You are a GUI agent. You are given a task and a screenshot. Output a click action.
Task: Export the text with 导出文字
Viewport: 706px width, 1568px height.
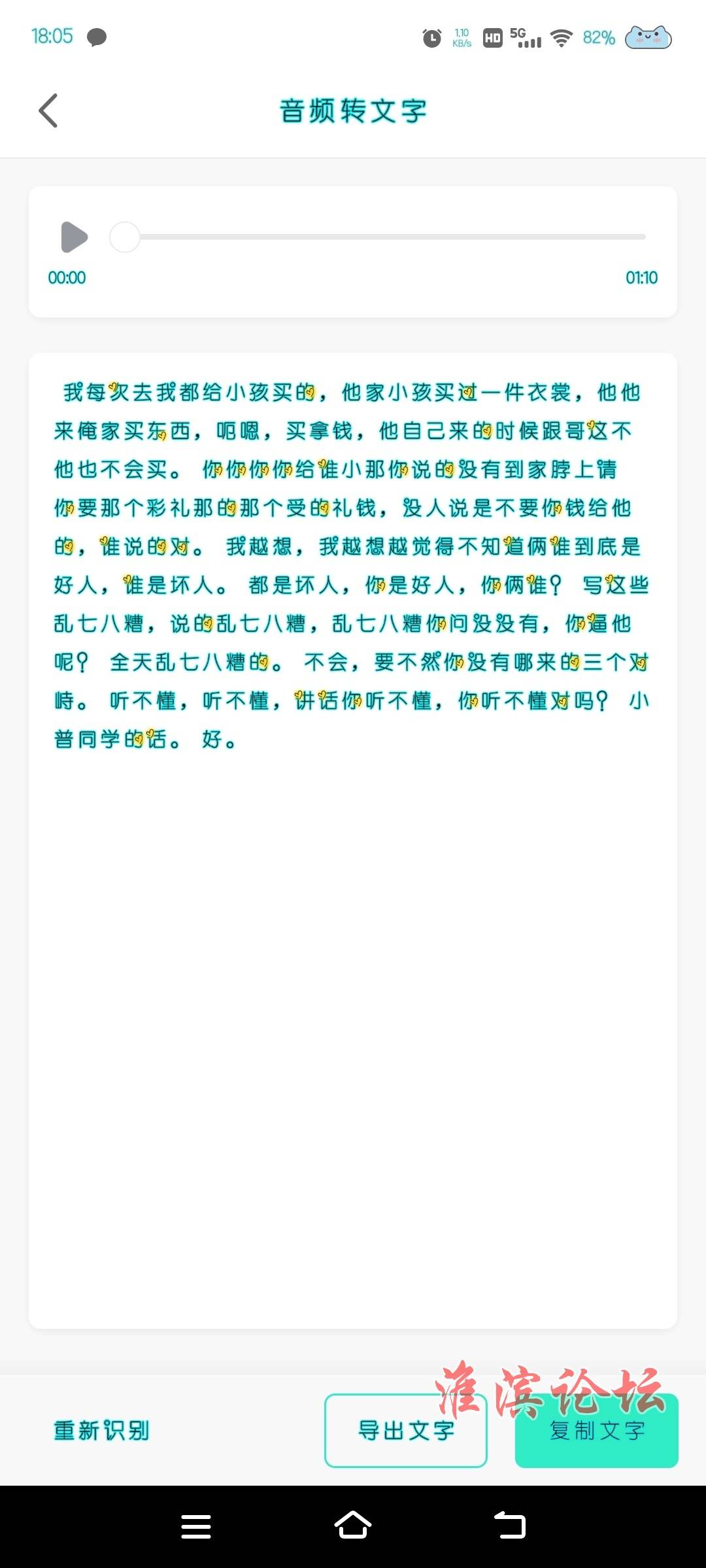tap(406, 1431)
